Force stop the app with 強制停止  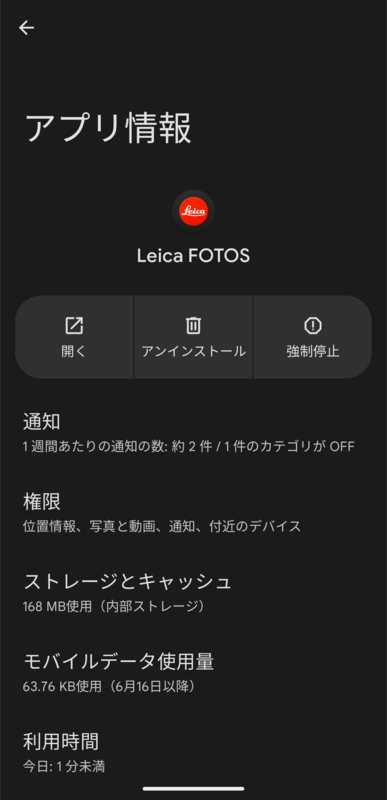tap(313, 337)
